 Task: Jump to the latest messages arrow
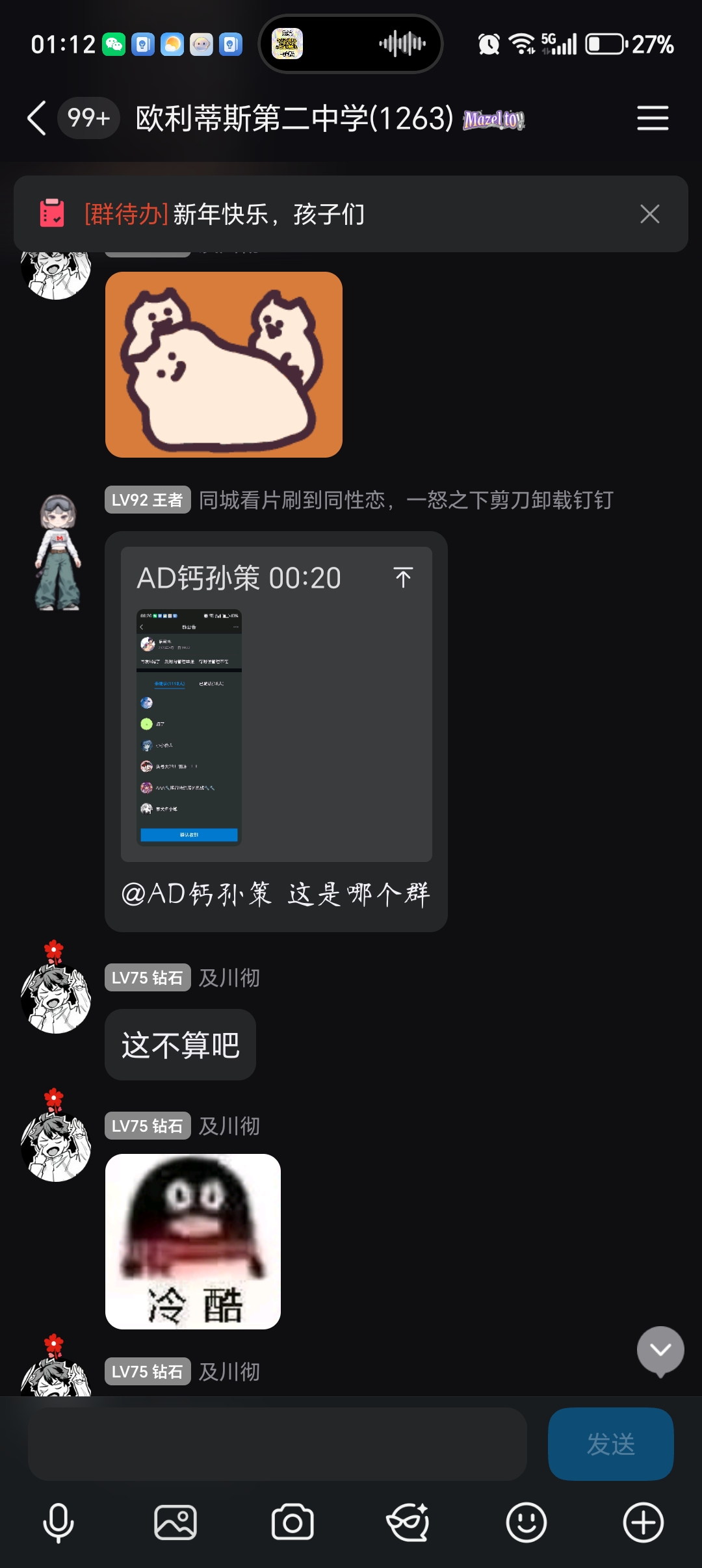pos(660,1350)
